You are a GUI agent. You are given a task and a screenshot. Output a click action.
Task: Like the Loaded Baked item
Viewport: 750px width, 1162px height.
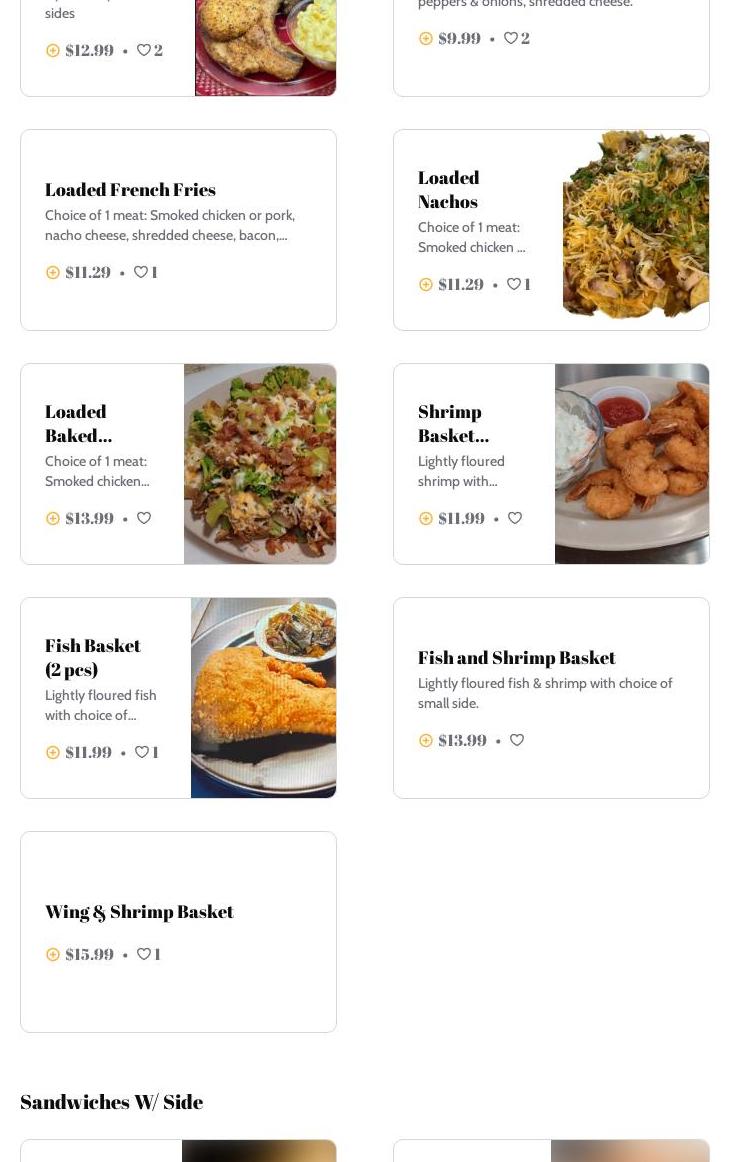click(144, 518)
